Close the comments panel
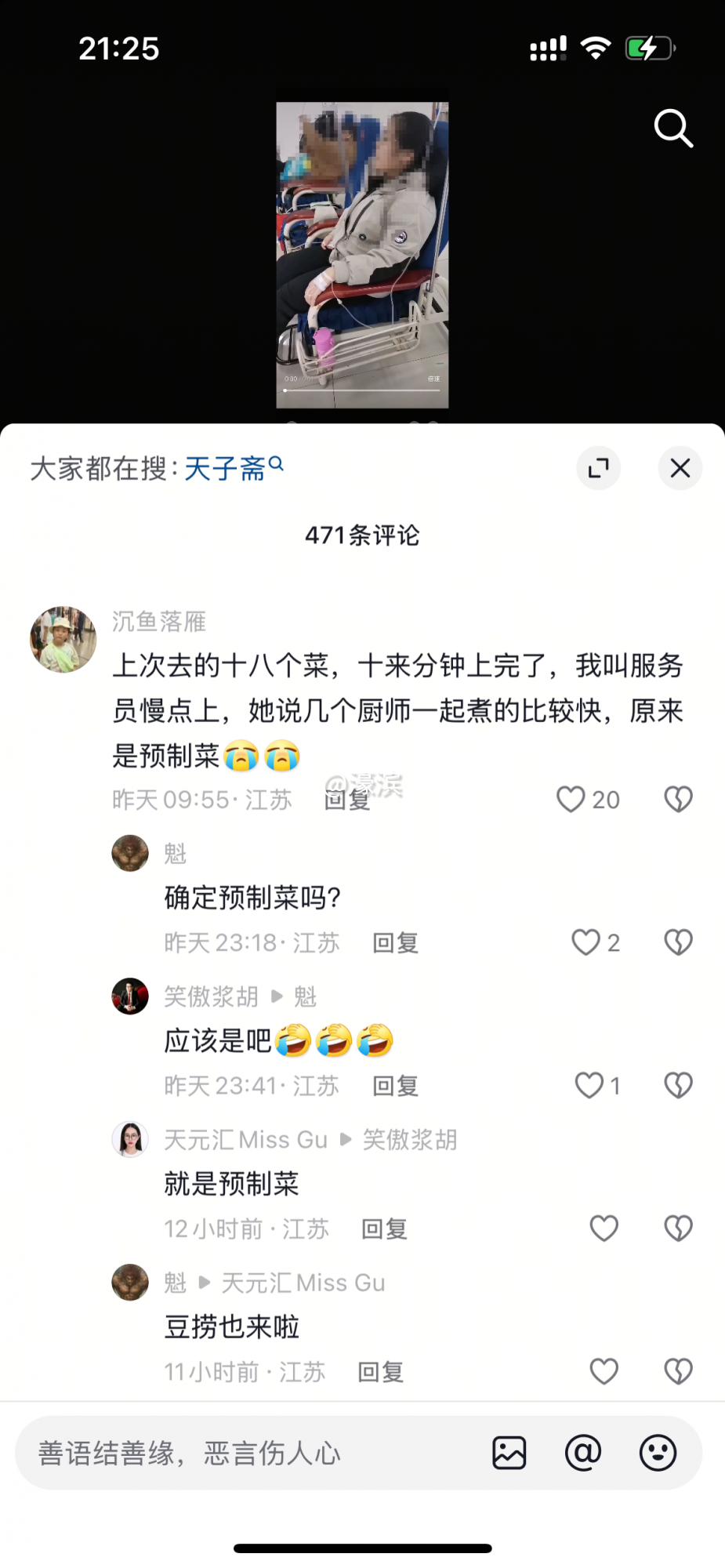Viewport: 725px width, 1568px height. [680, 469]
